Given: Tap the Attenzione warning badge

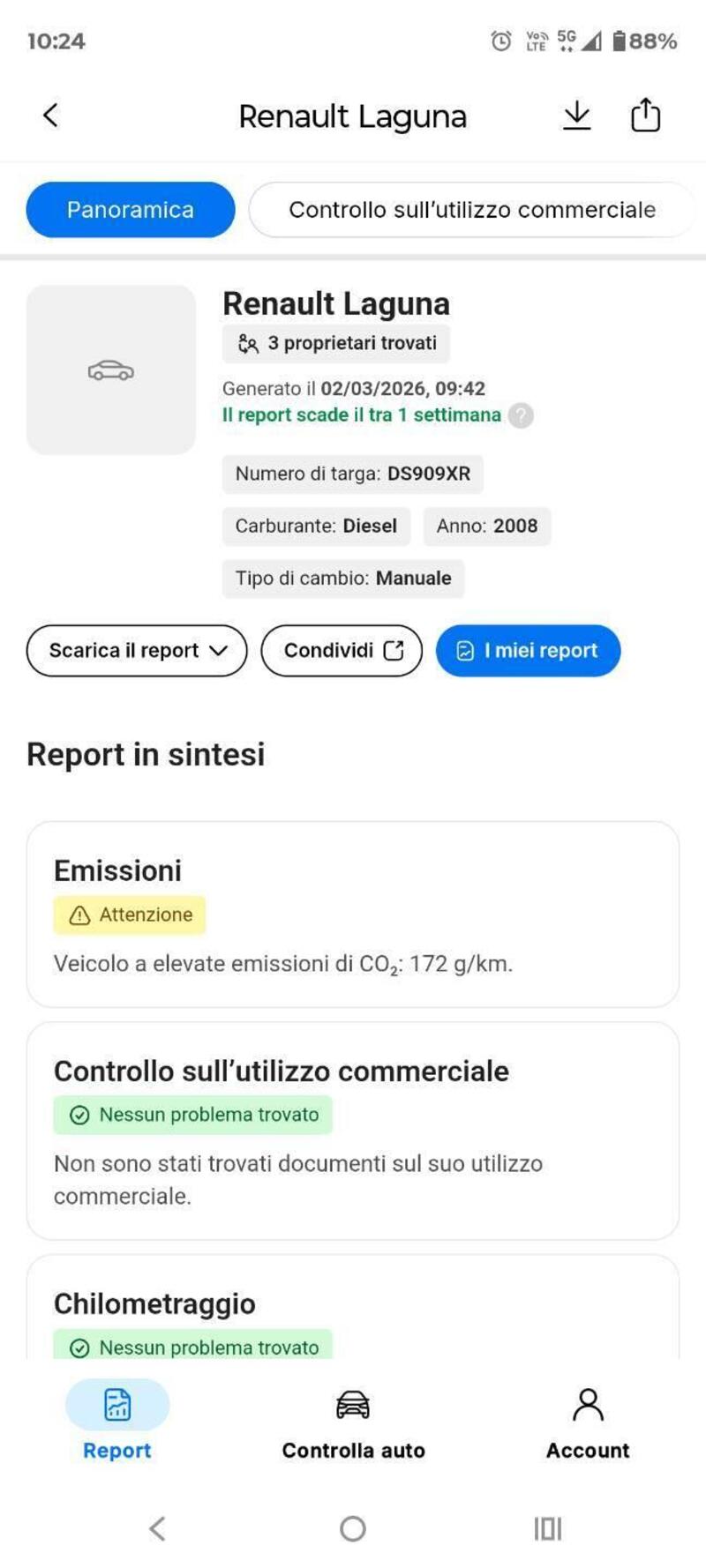Looking at the screenshot, I should (x=129, y=914).
